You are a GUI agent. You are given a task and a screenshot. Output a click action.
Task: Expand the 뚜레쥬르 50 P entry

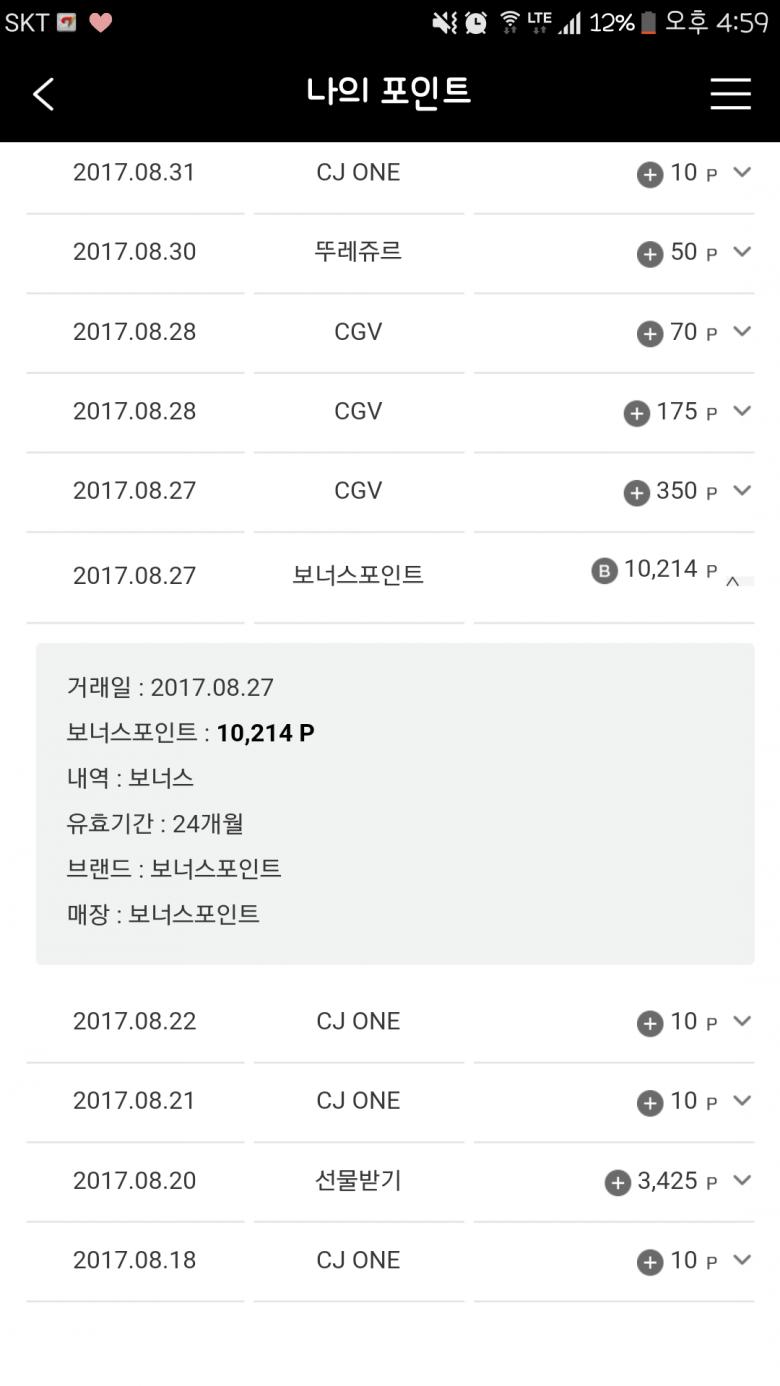tap(741, 251)
